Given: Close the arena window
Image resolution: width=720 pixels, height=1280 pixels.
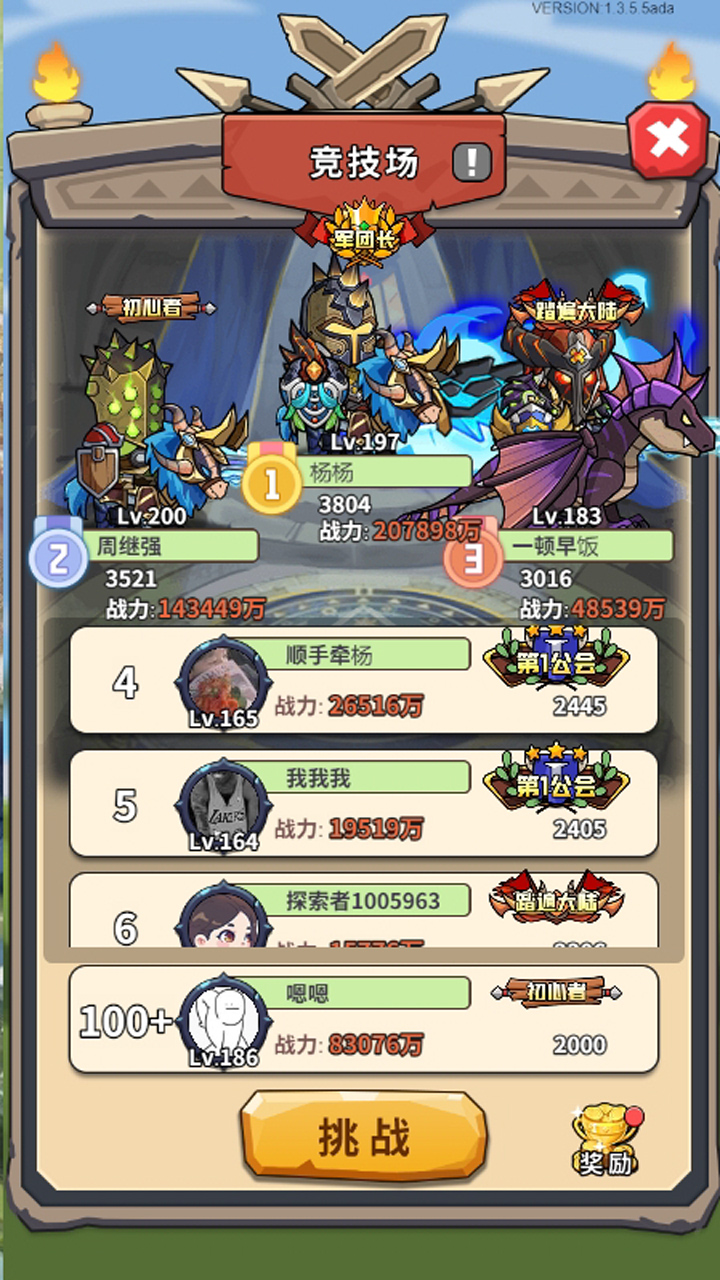Looking at the screenshot, I should click(668, 141).
